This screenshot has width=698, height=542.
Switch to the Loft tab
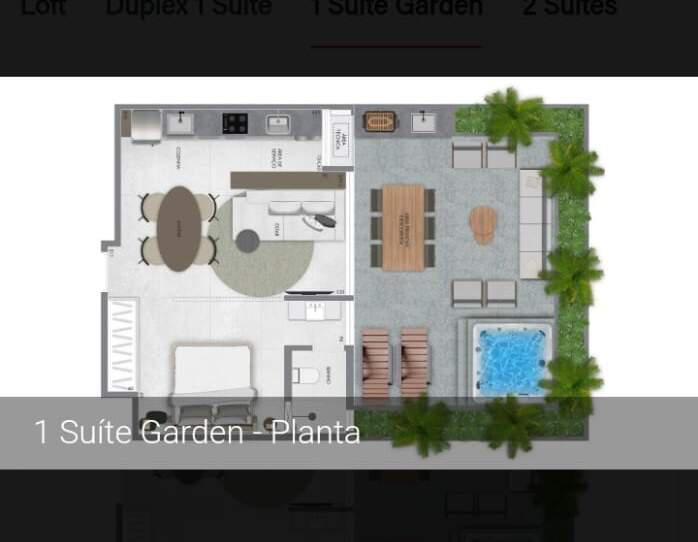[44, 9]
